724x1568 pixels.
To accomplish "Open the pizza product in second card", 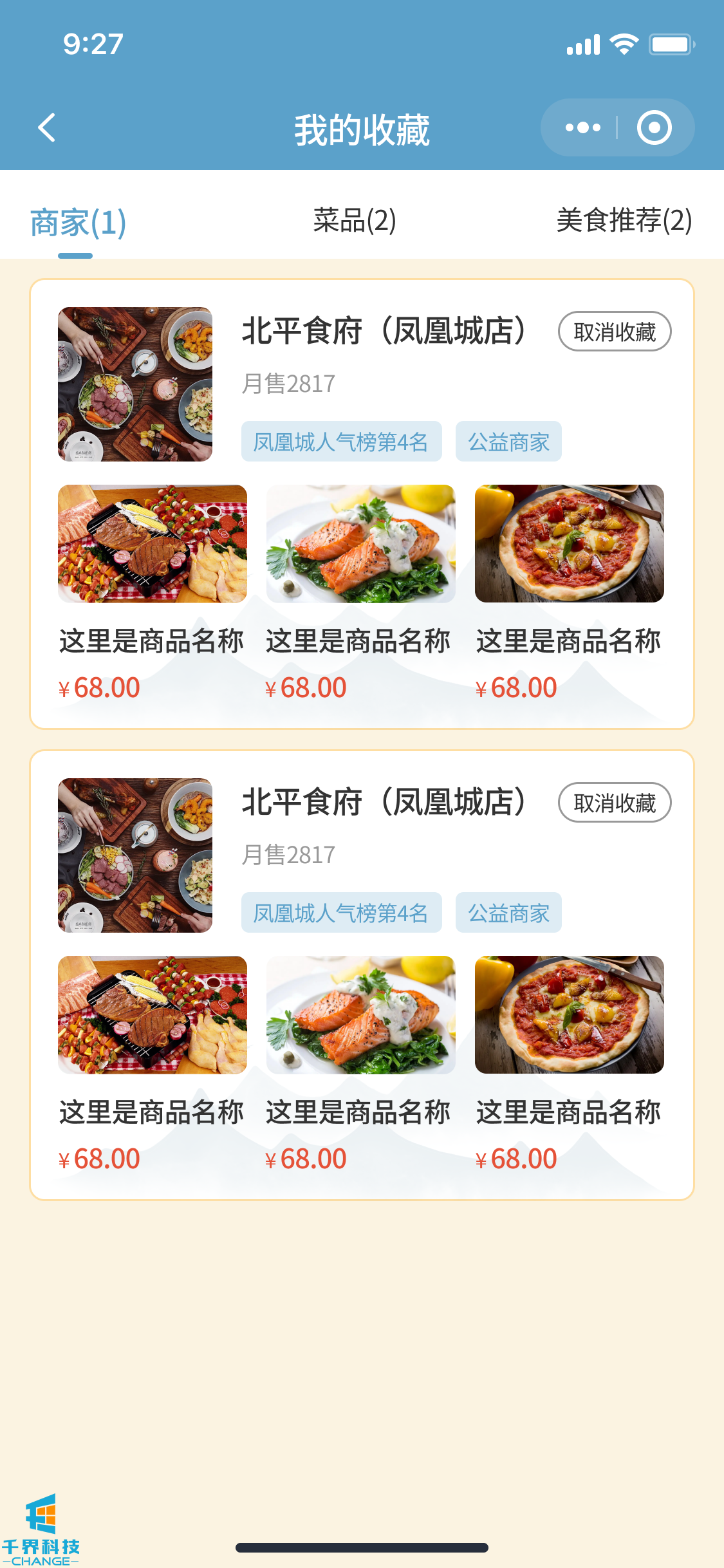I will click(x=569, y=1015).
